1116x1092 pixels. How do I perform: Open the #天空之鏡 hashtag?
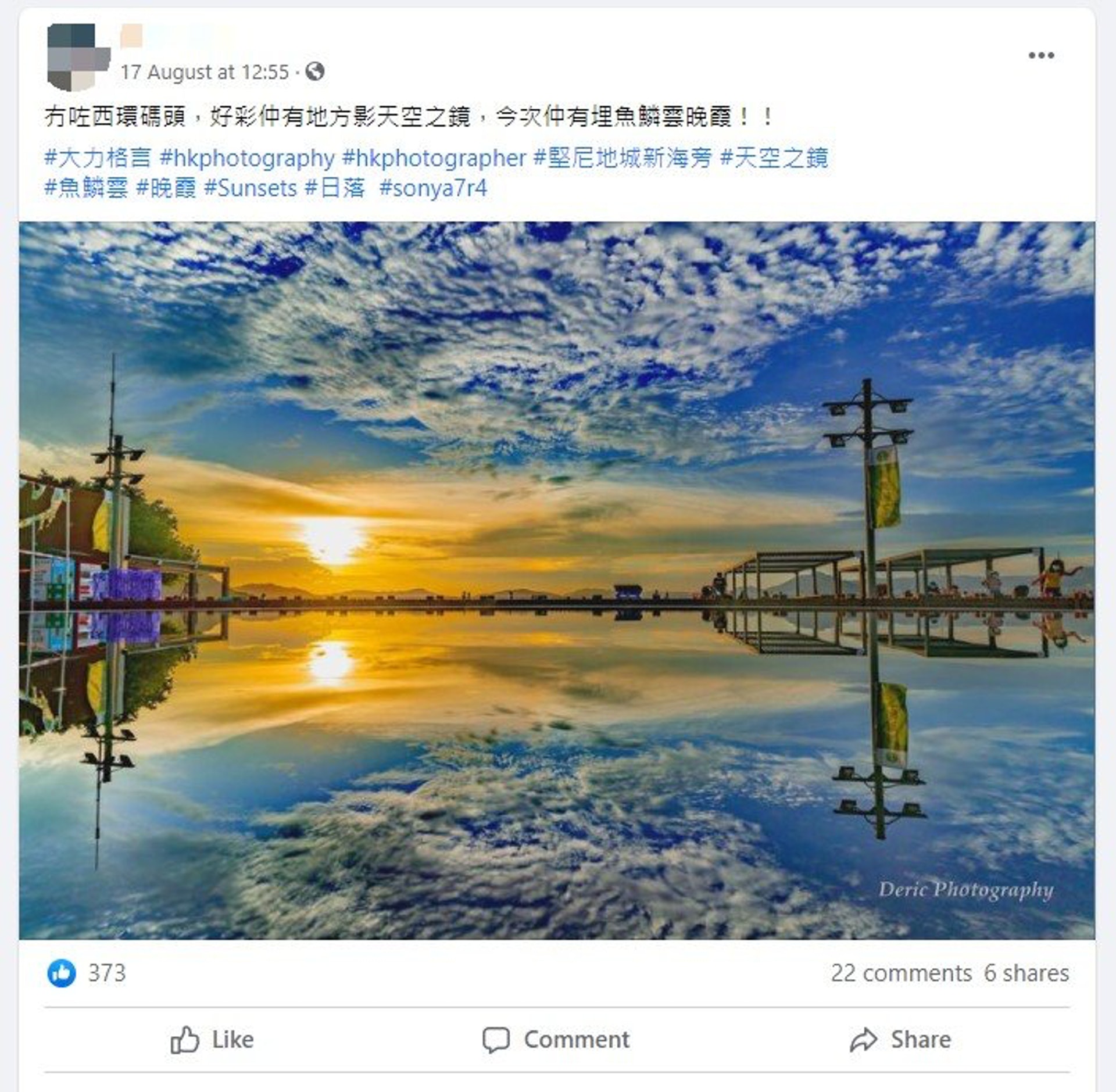774,158
